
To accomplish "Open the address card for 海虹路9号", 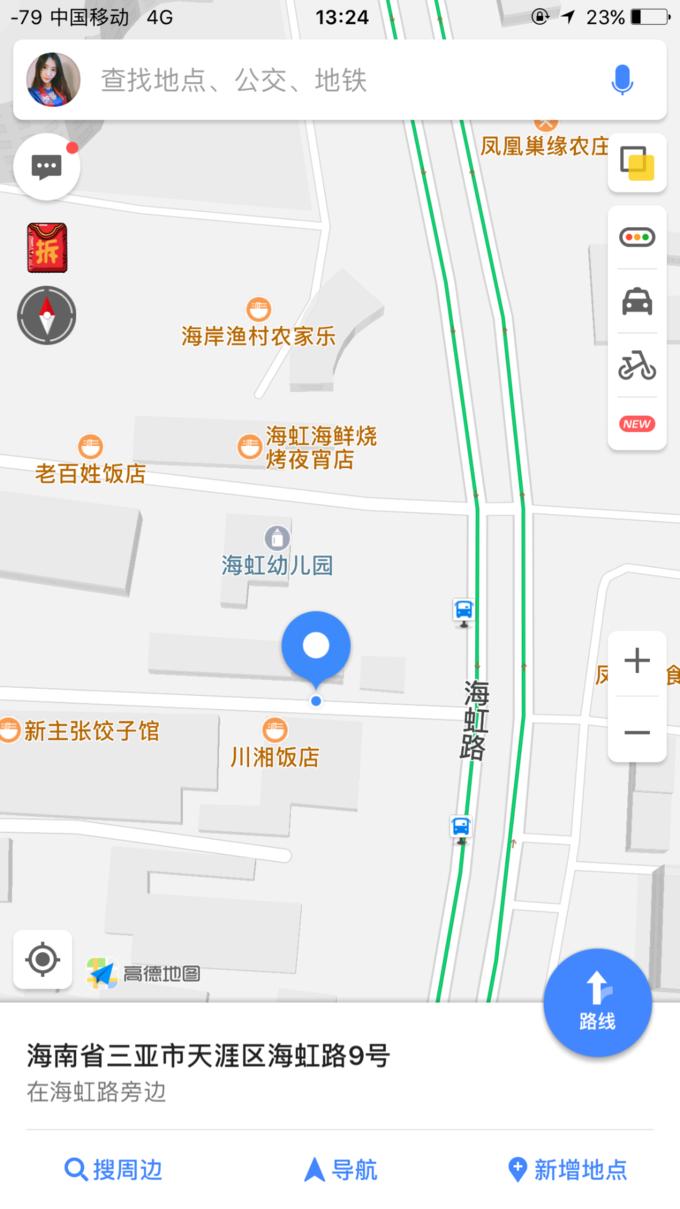I will coord(340,1072).
